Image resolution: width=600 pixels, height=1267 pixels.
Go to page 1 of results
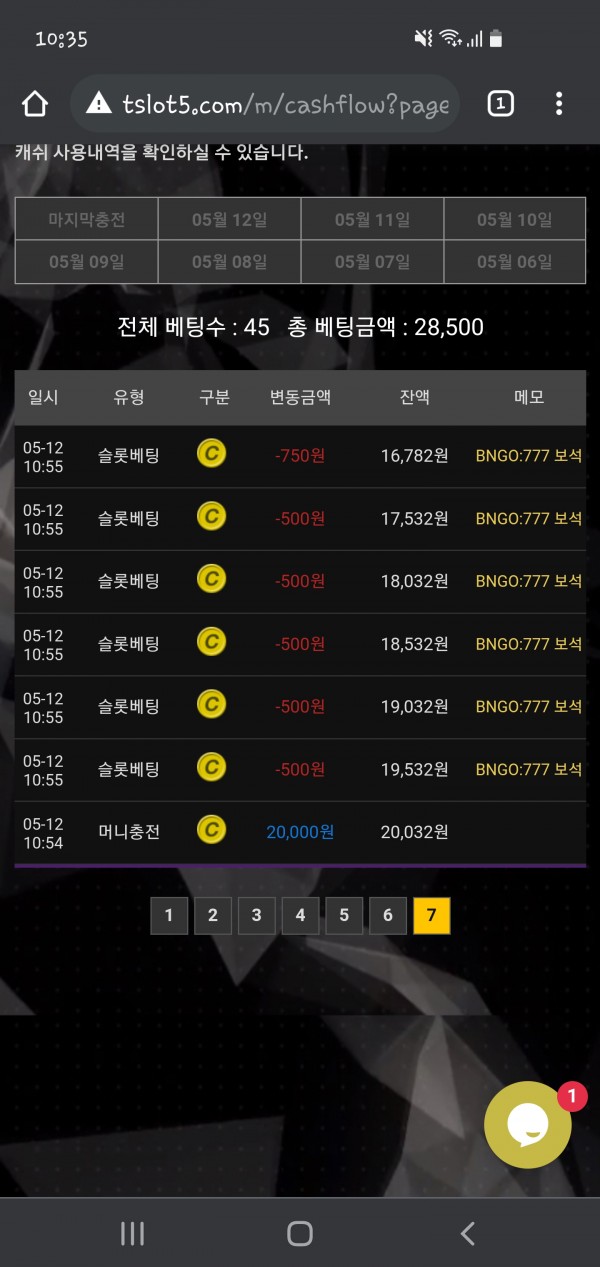169,915
